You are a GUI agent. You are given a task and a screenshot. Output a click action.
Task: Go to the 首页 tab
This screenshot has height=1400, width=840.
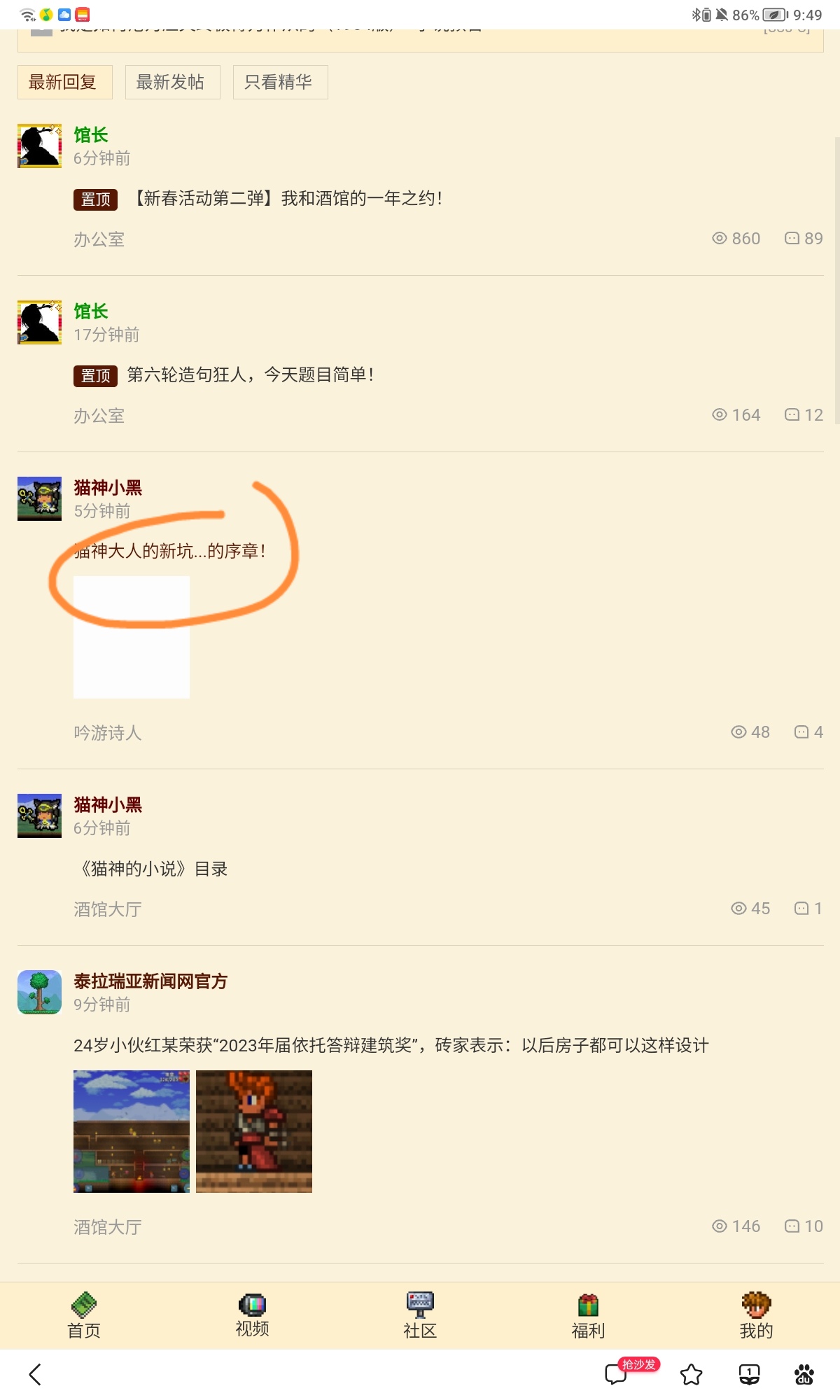pyautogui.click(x=84, y=1316)
